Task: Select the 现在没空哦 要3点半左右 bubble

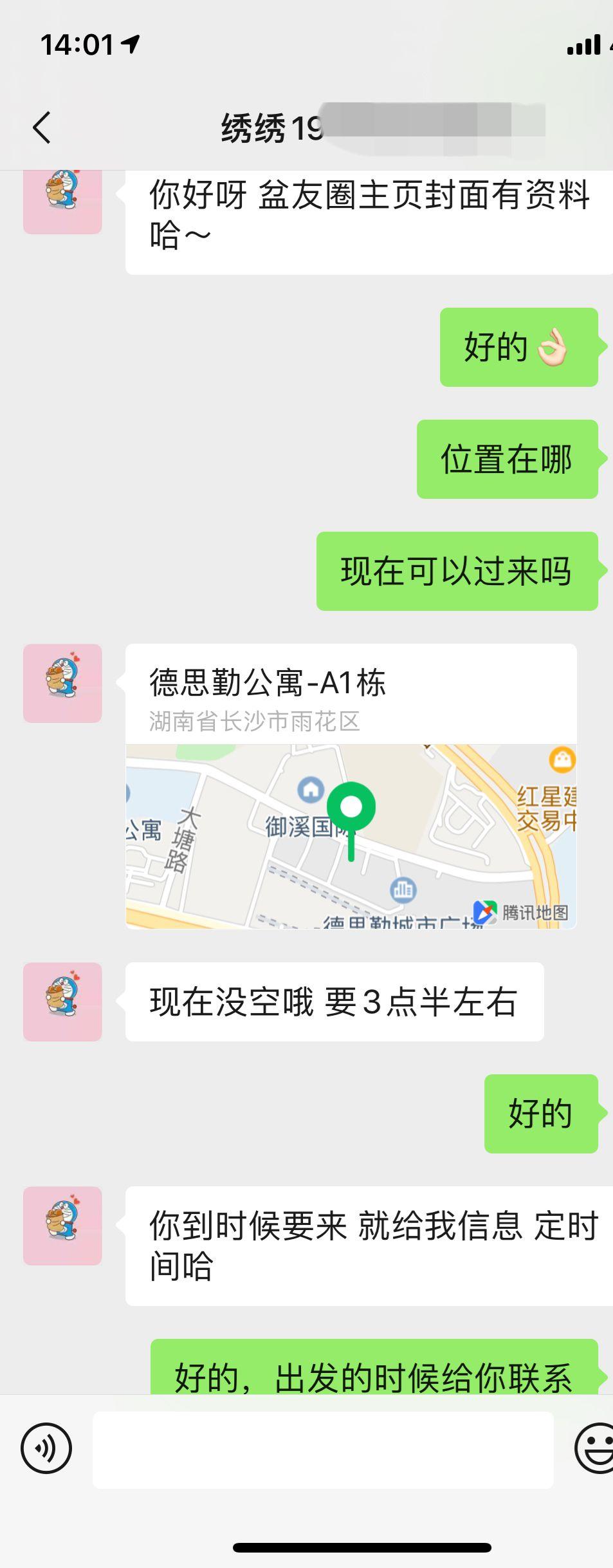Action: [336, 1002]
